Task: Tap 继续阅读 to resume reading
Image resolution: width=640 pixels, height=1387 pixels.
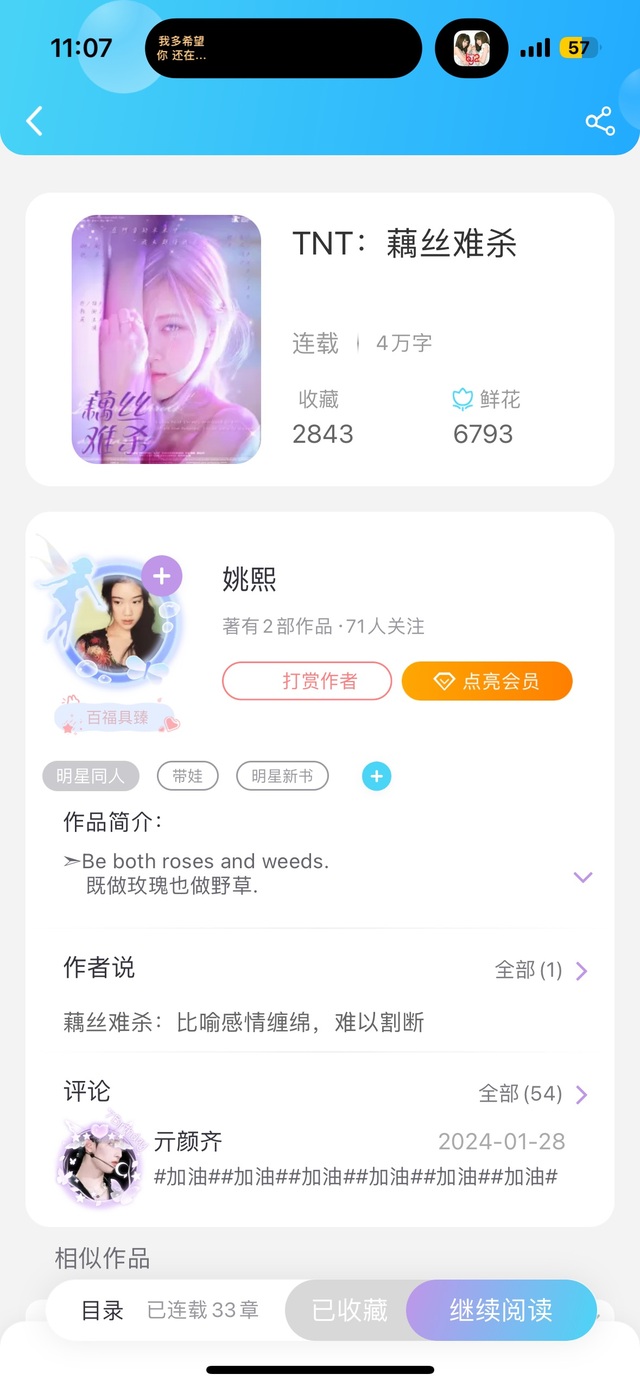Action: pyautogui.click(x=501, y=1310)
